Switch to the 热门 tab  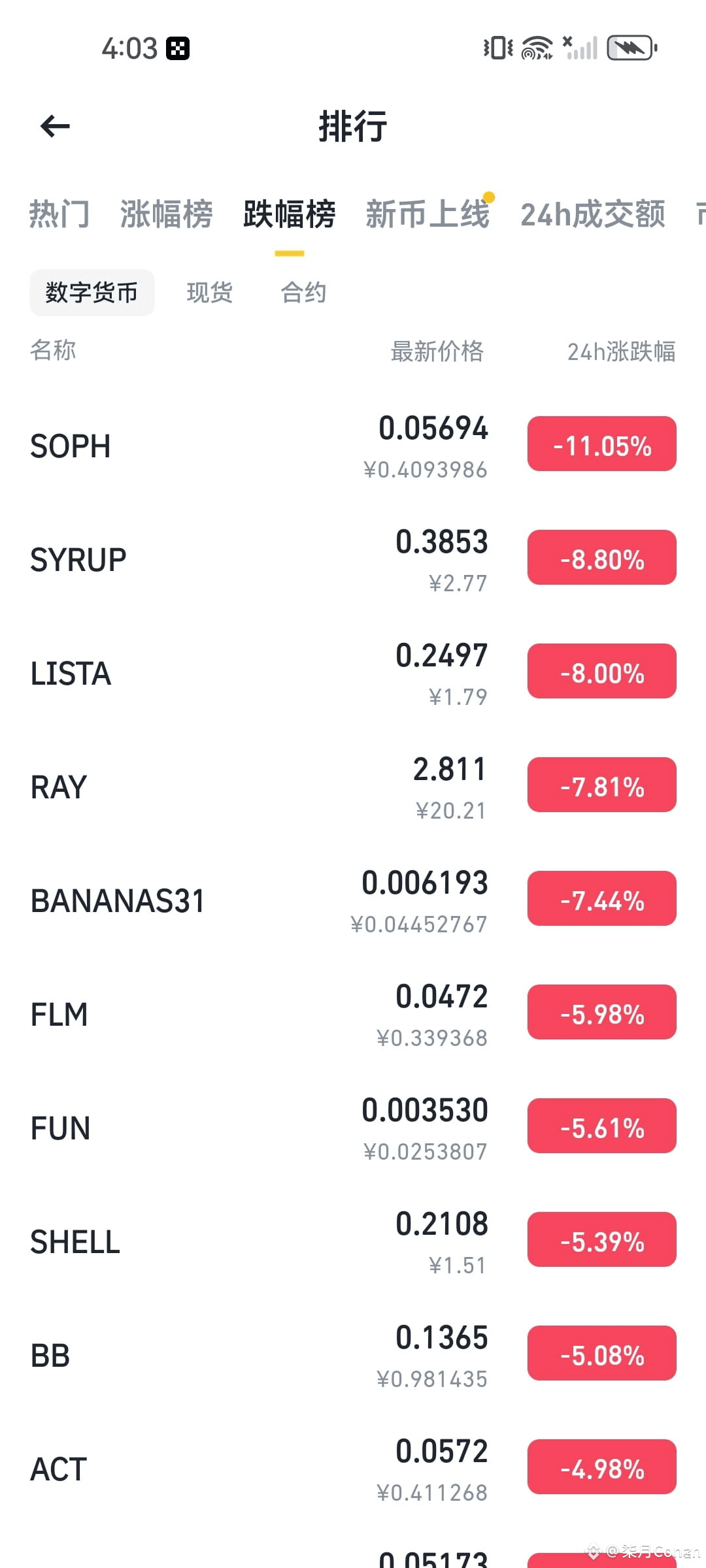[59, 214]
